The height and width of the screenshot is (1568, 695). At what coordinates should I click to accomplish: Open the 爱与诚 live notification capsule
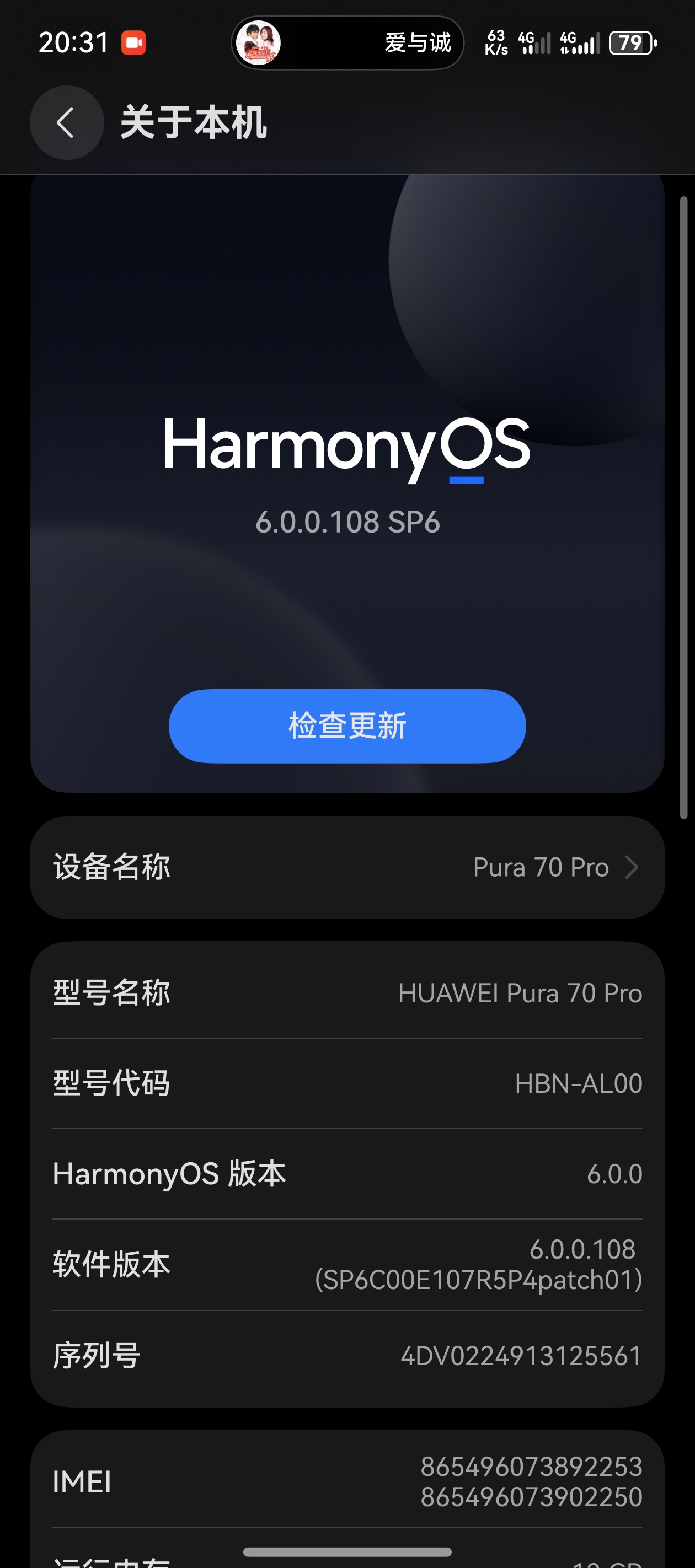347,44
